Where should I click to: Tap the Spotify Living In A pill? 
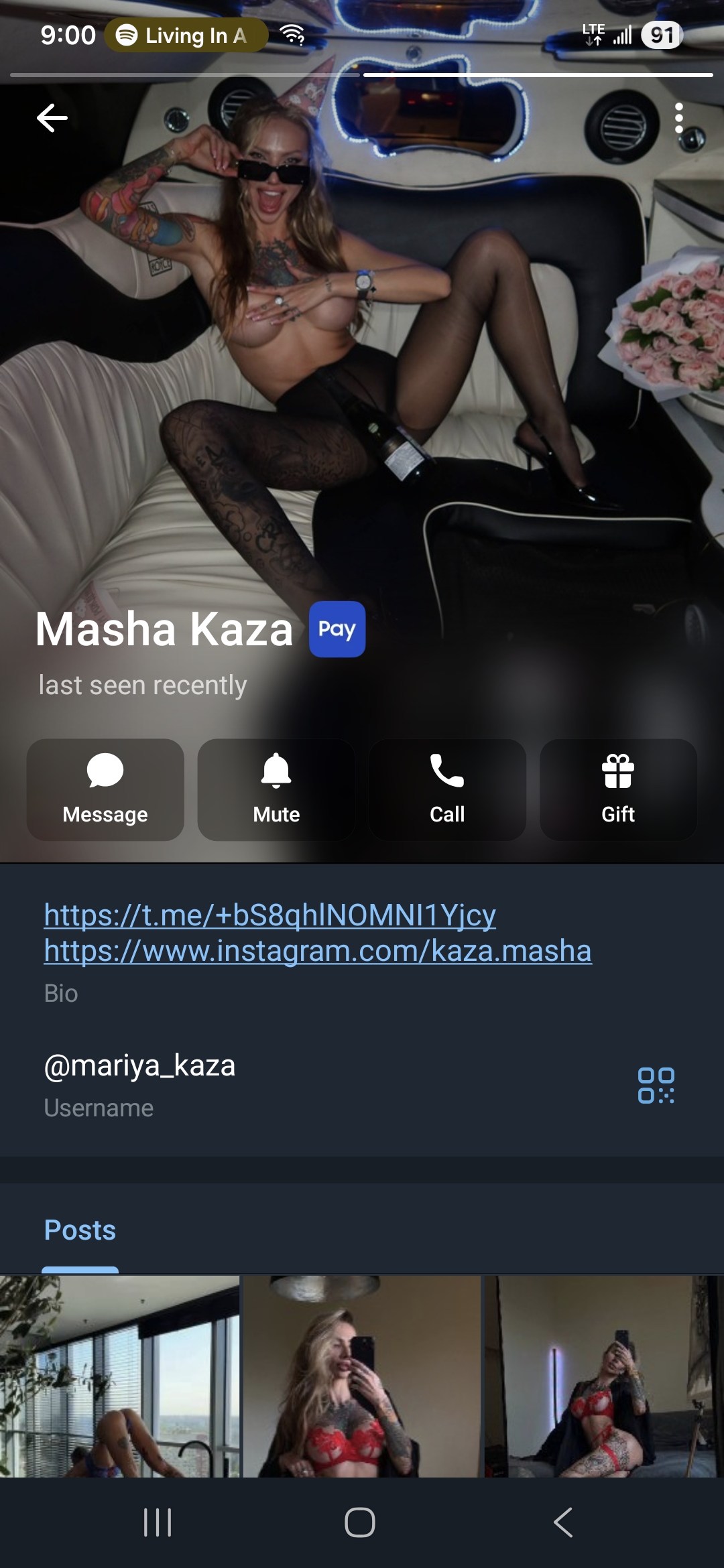coord(186,36)
